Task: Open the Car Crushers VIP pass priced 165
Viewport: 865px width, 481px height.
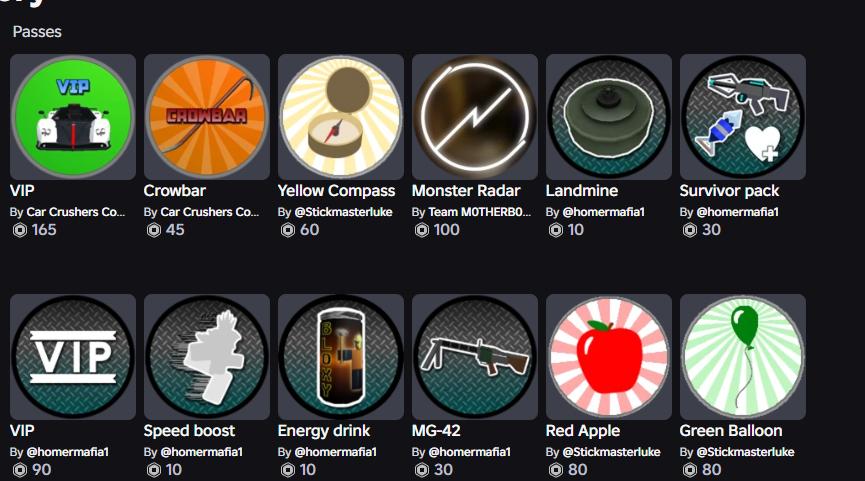Action: click(72, 116)
